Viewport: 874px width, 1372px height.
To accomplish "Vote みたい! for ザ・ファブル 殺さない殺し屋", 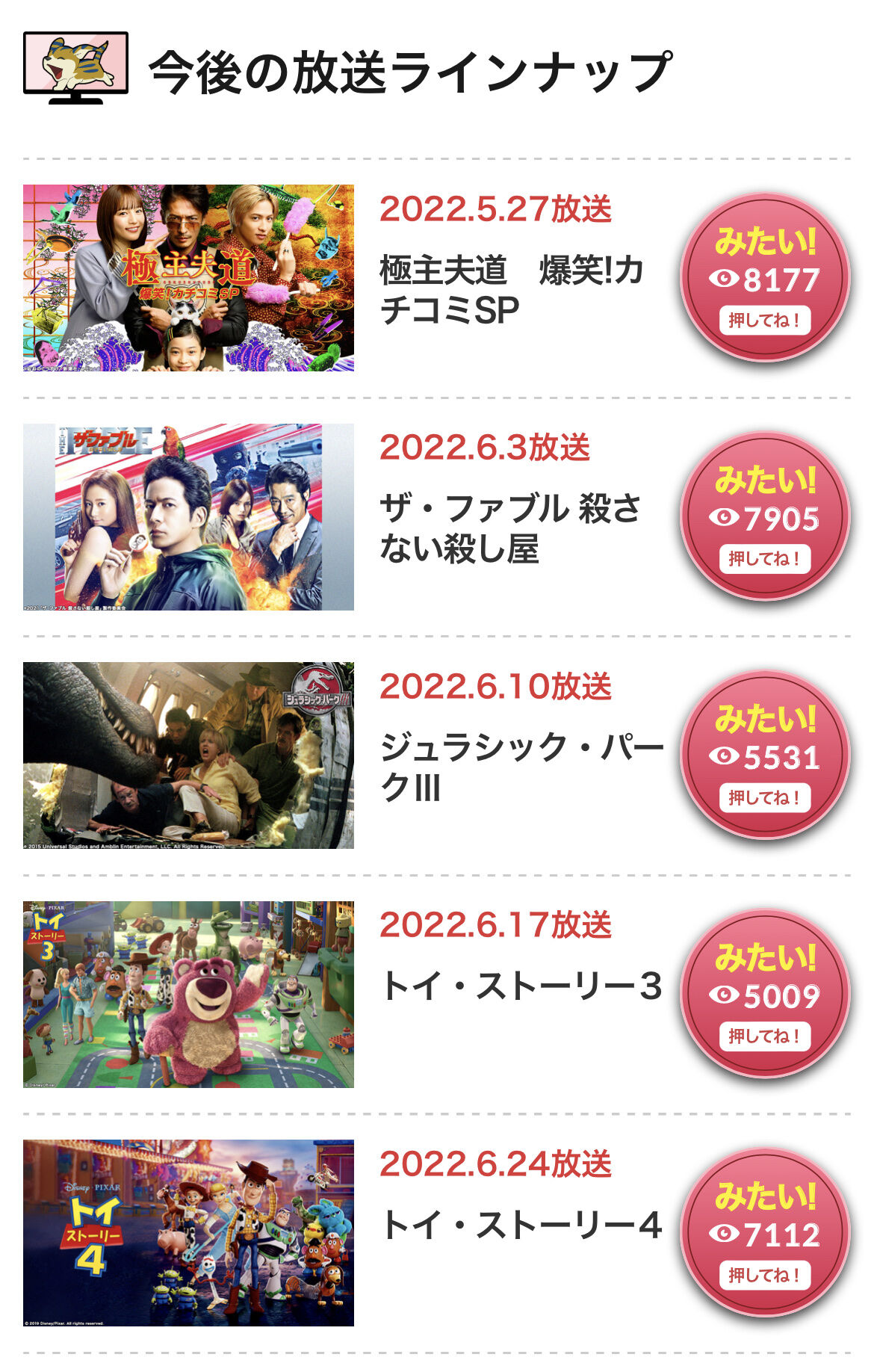I will [764, 516].
